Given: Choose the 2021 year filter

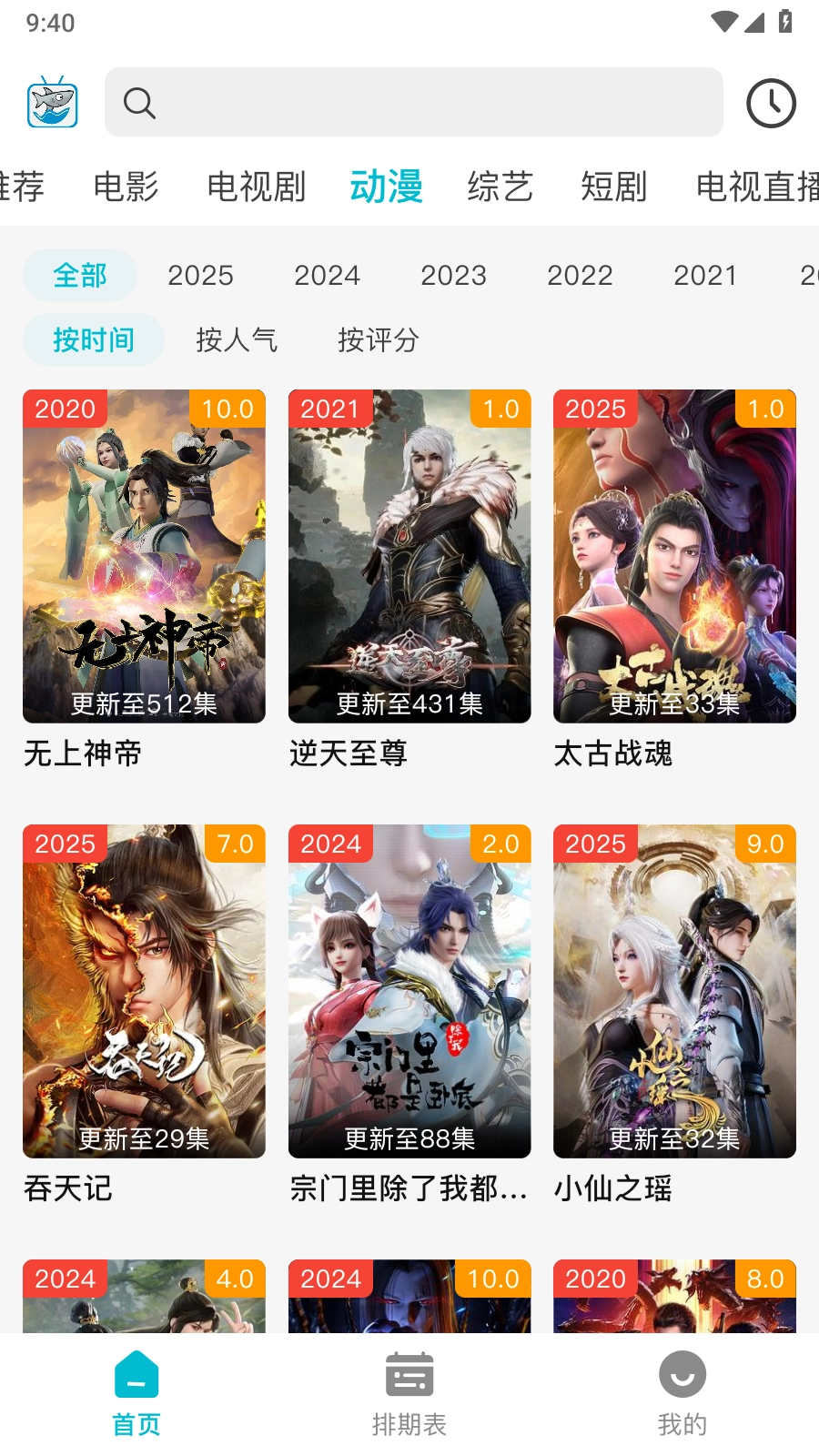Looking at the screenshot, I should click(x=706, y=275).
